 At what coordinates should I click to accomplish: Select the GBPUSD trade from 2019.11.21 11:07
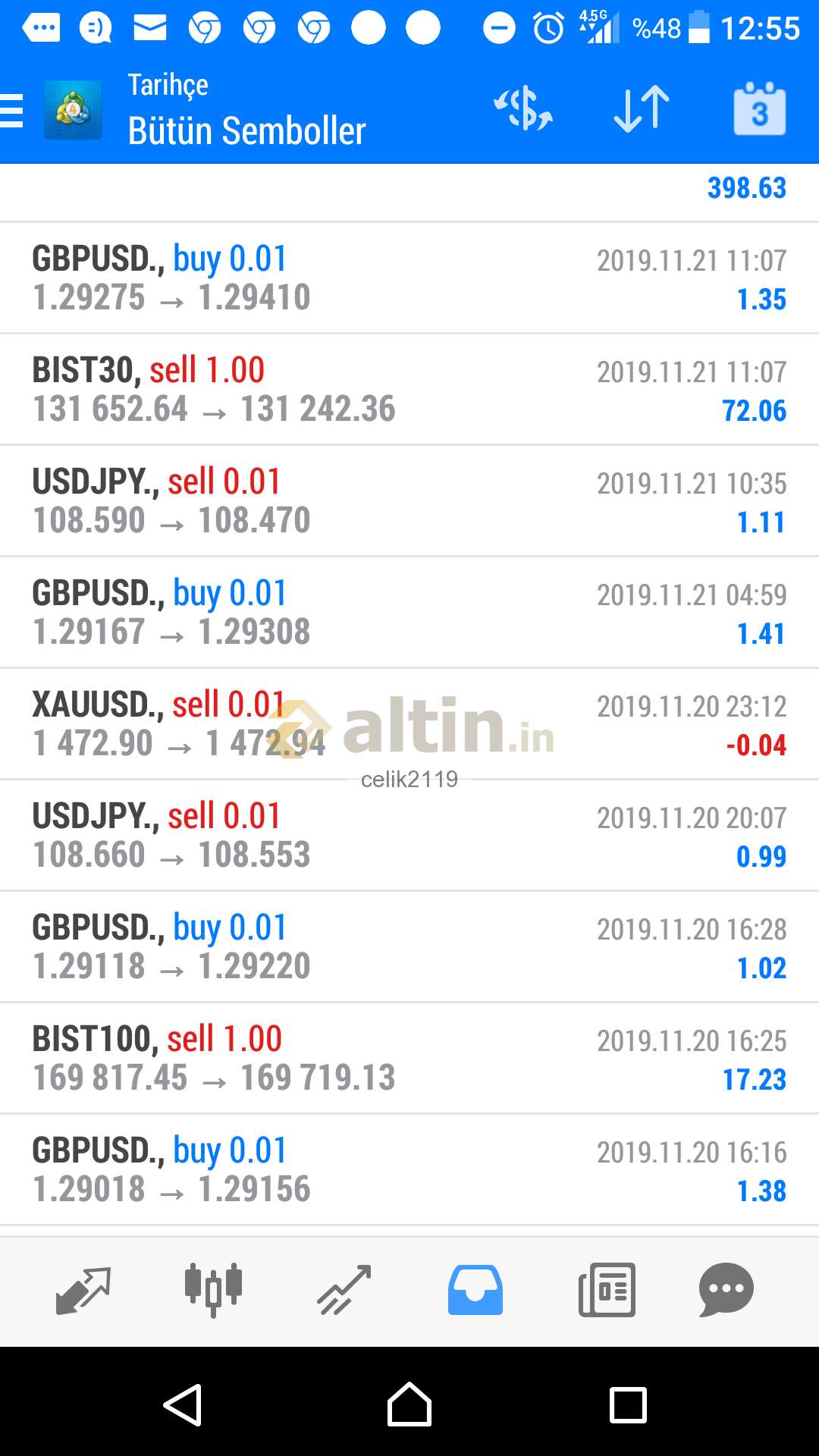click(409, 278)
